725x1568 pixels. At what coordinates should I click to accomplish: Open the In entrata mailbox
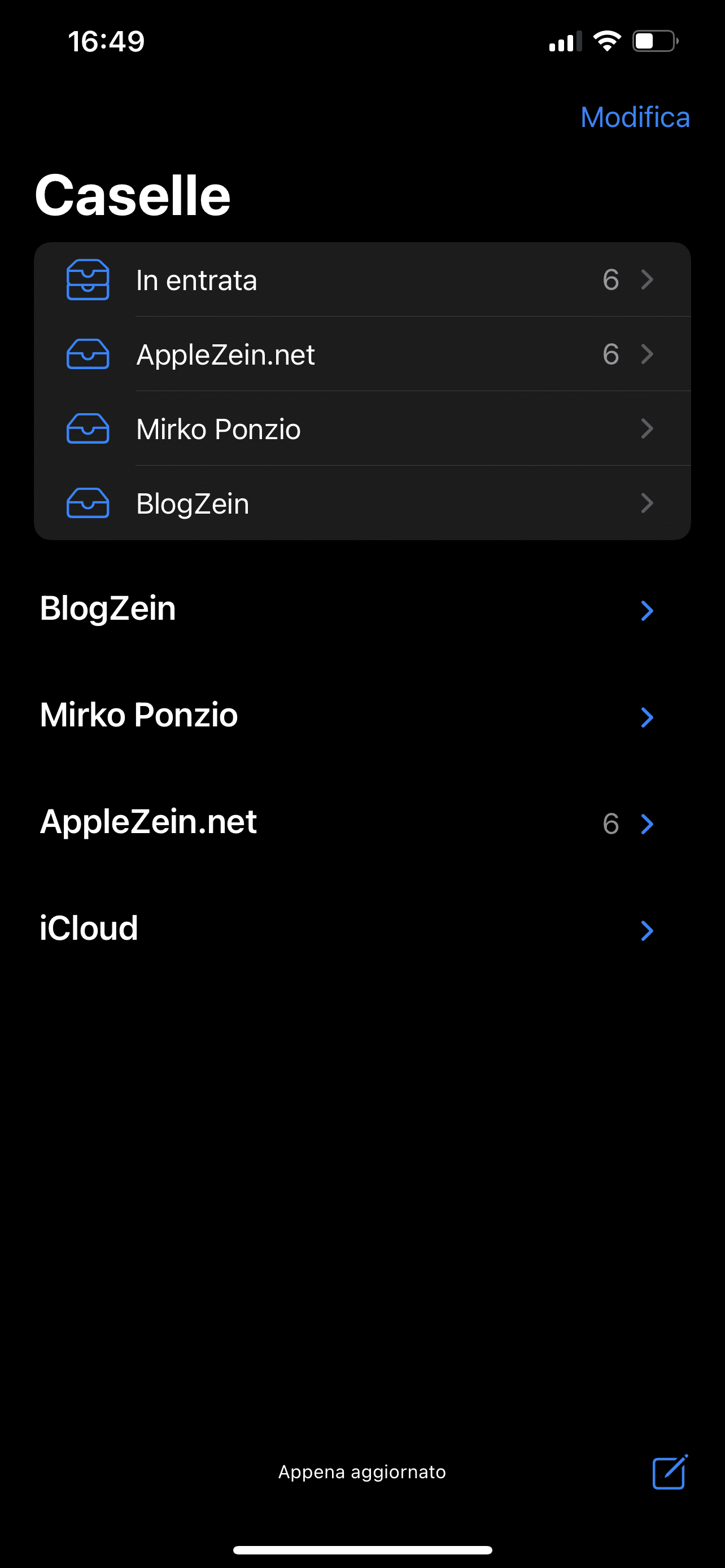tap(362, 279)
